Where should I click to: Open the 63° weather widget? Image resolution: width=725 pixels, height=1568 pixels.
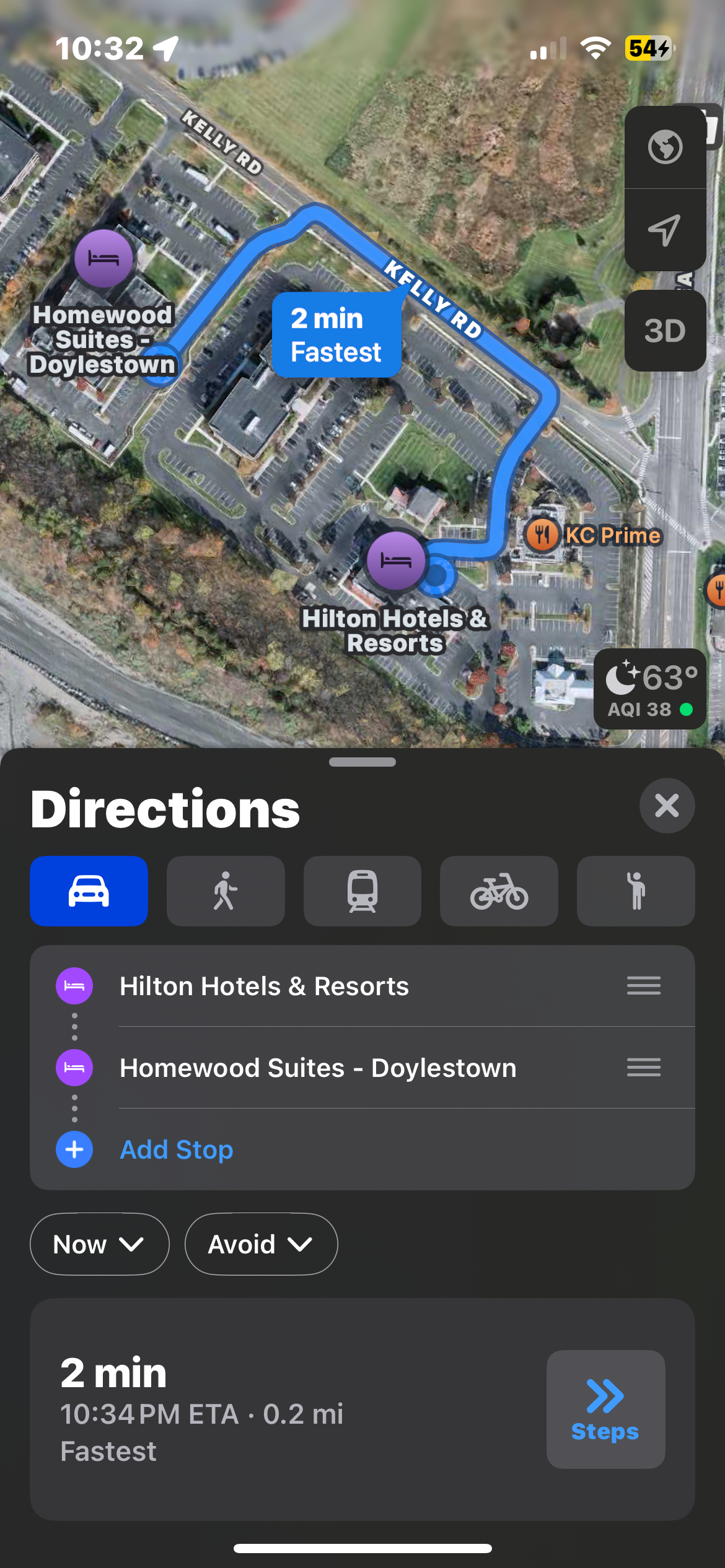650,689
